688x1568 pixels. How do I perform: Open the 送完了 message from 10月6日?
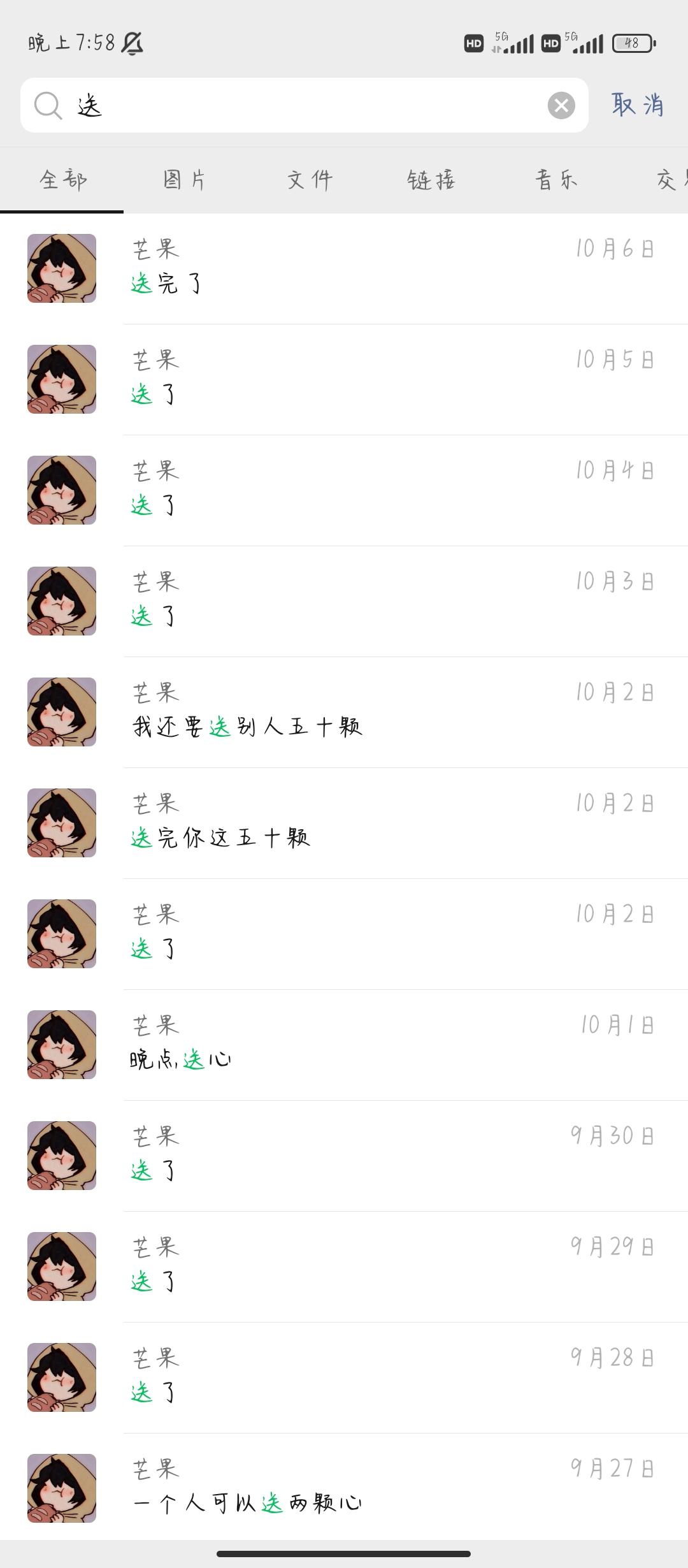pyautogui.click(x=382, y=268)
